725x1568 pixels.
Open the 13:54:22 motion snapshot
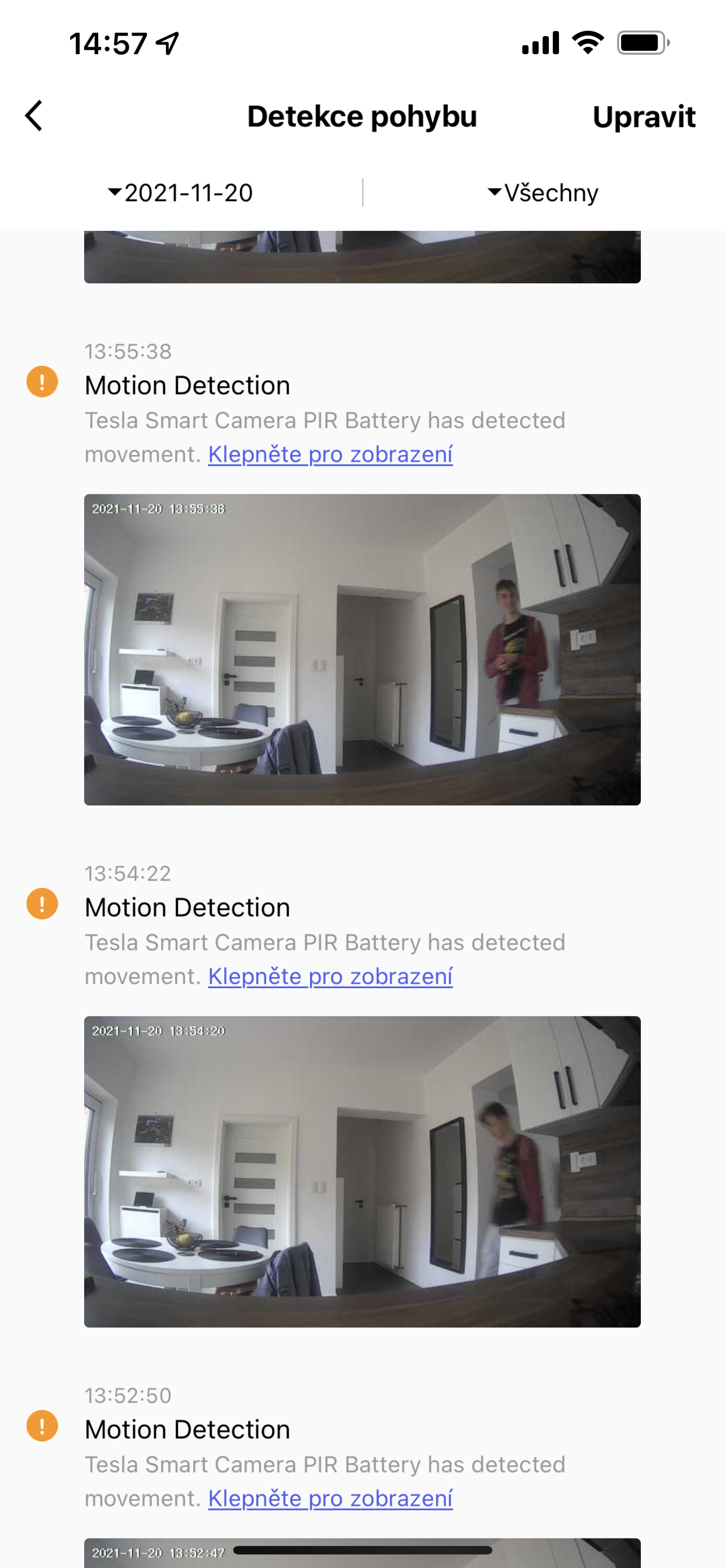(x=362, y=1172)
